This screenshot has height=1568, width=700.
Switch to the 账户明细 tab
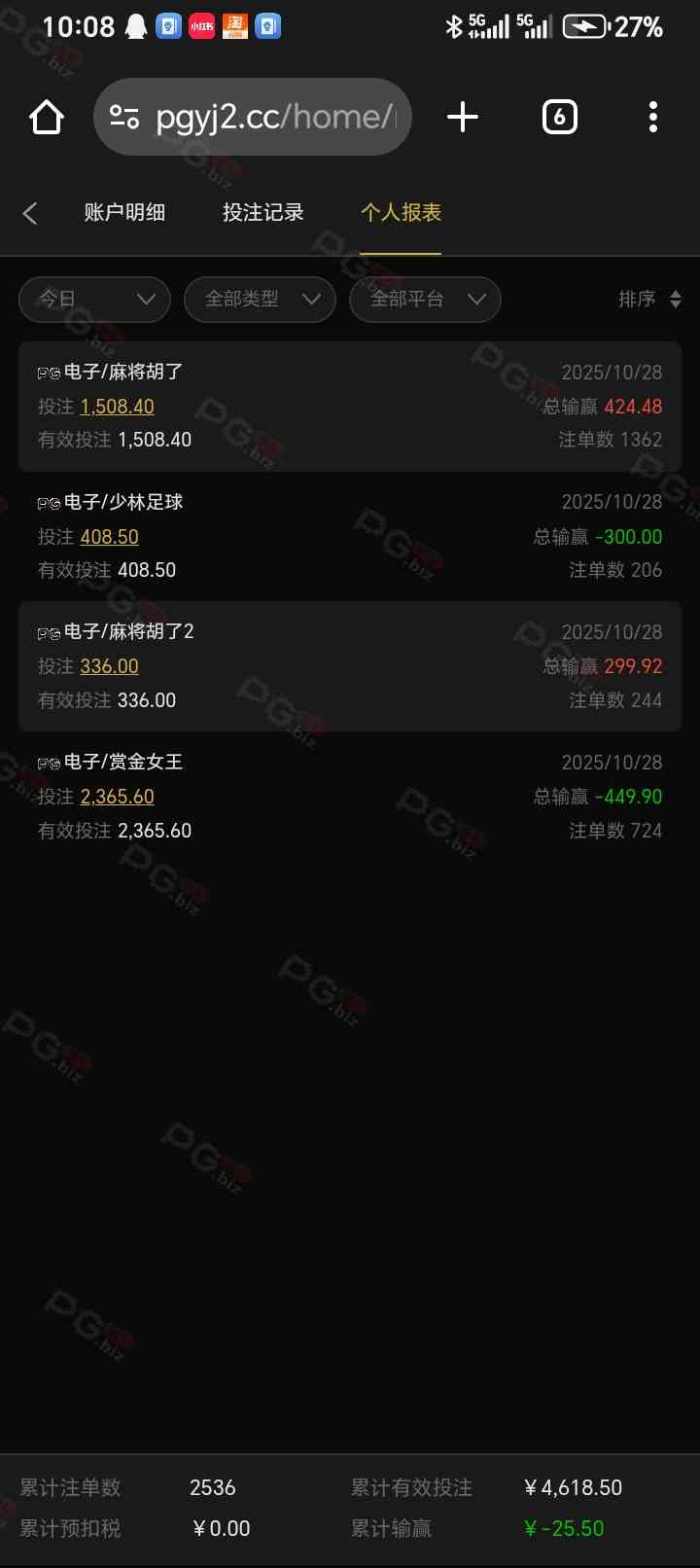(124, 213)
